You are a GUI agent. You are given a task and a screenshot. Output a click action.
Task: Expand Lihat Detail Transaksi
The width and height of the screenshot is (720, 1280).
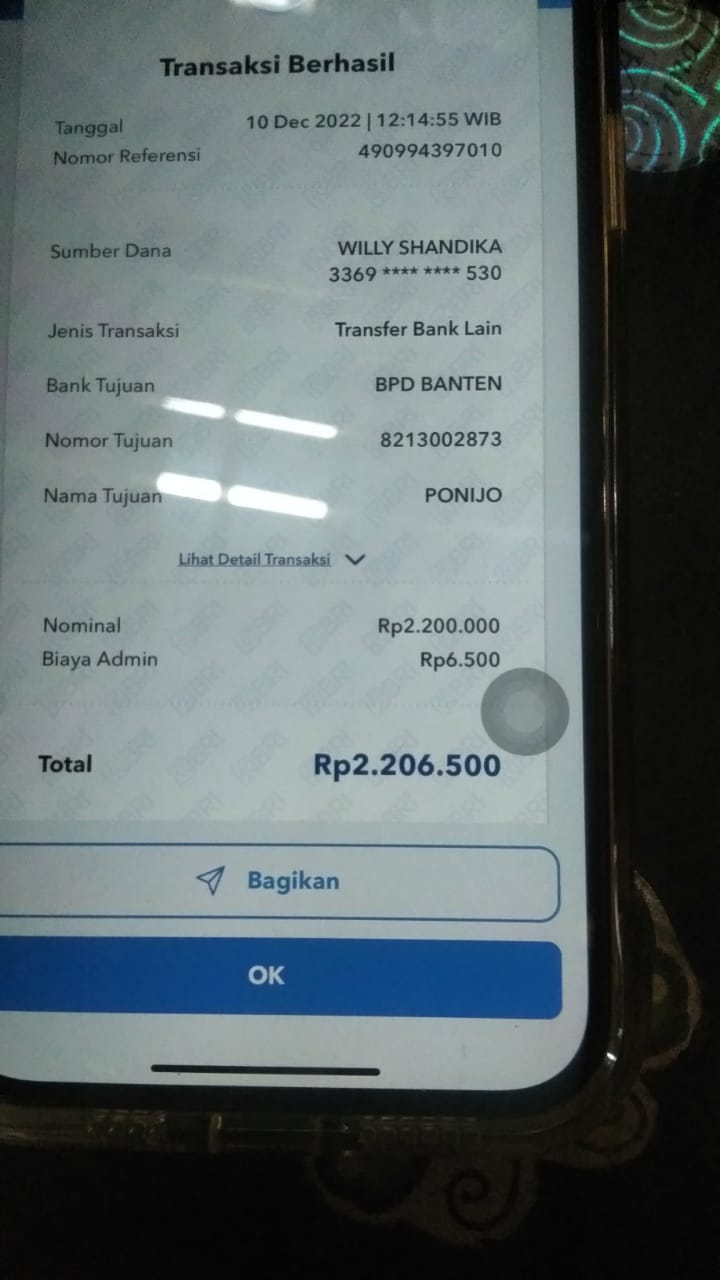click(x=271, y=559)
